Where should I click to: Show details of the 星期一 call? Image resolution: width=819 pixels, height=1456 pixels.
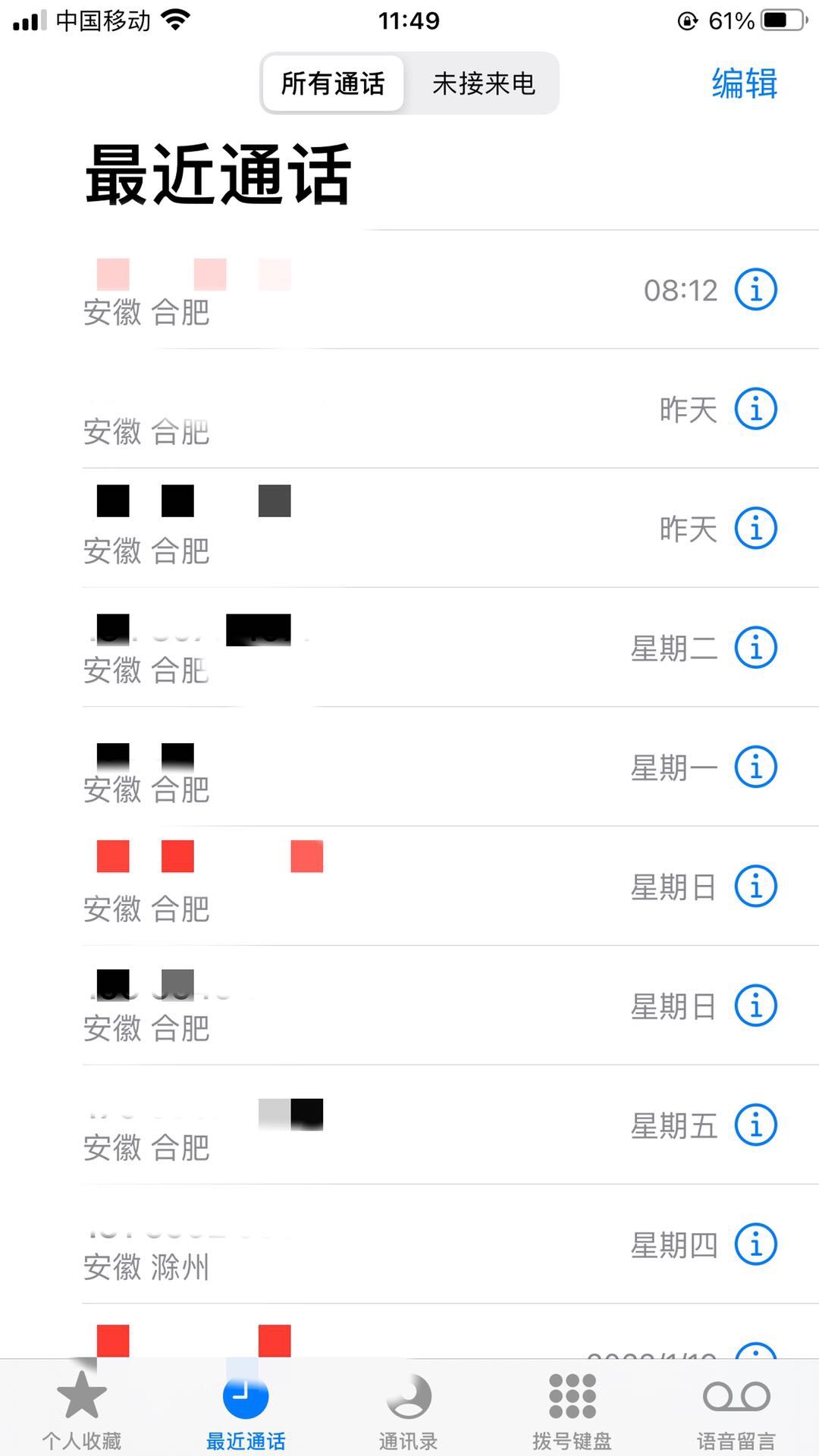pyautogui.click(x=755, y=767)
